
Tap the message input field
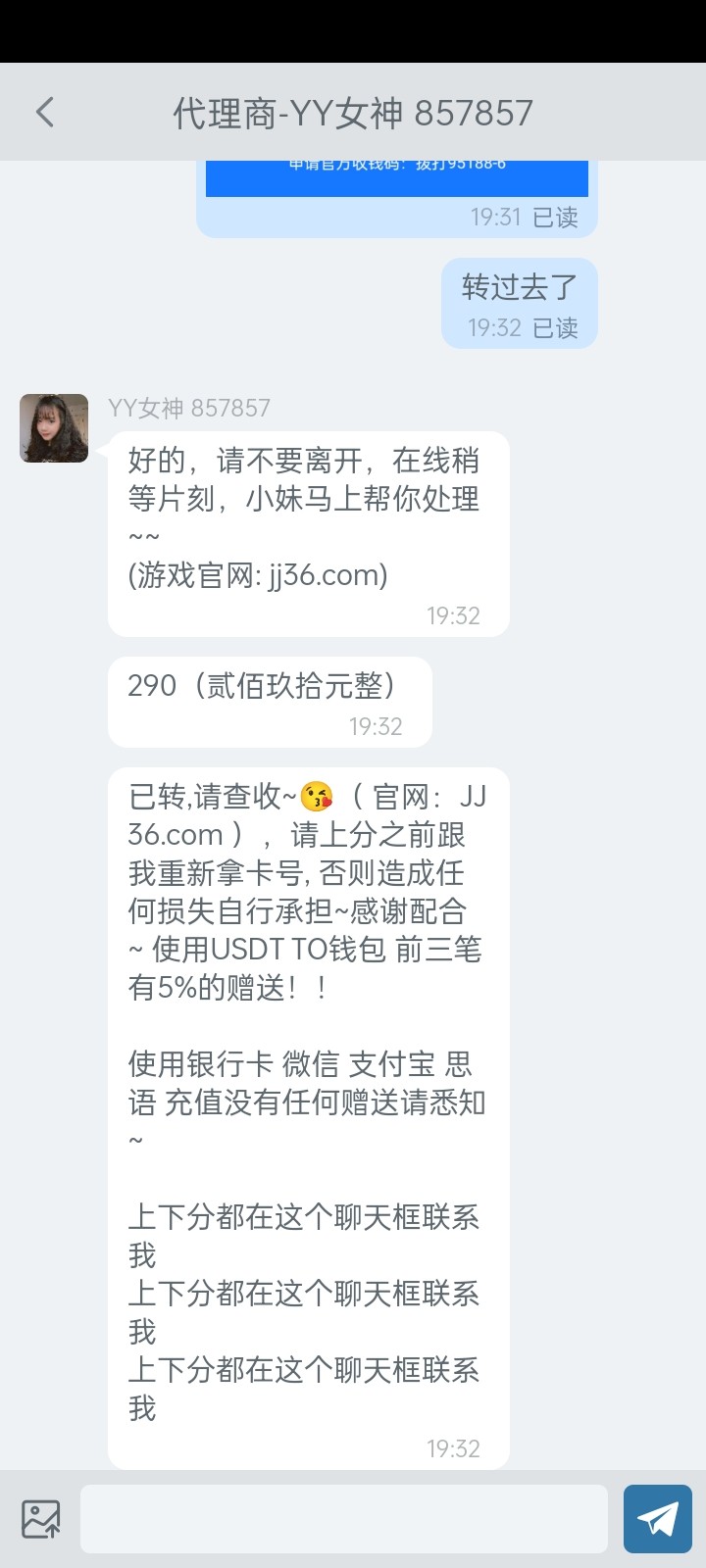click(343, 1519)
